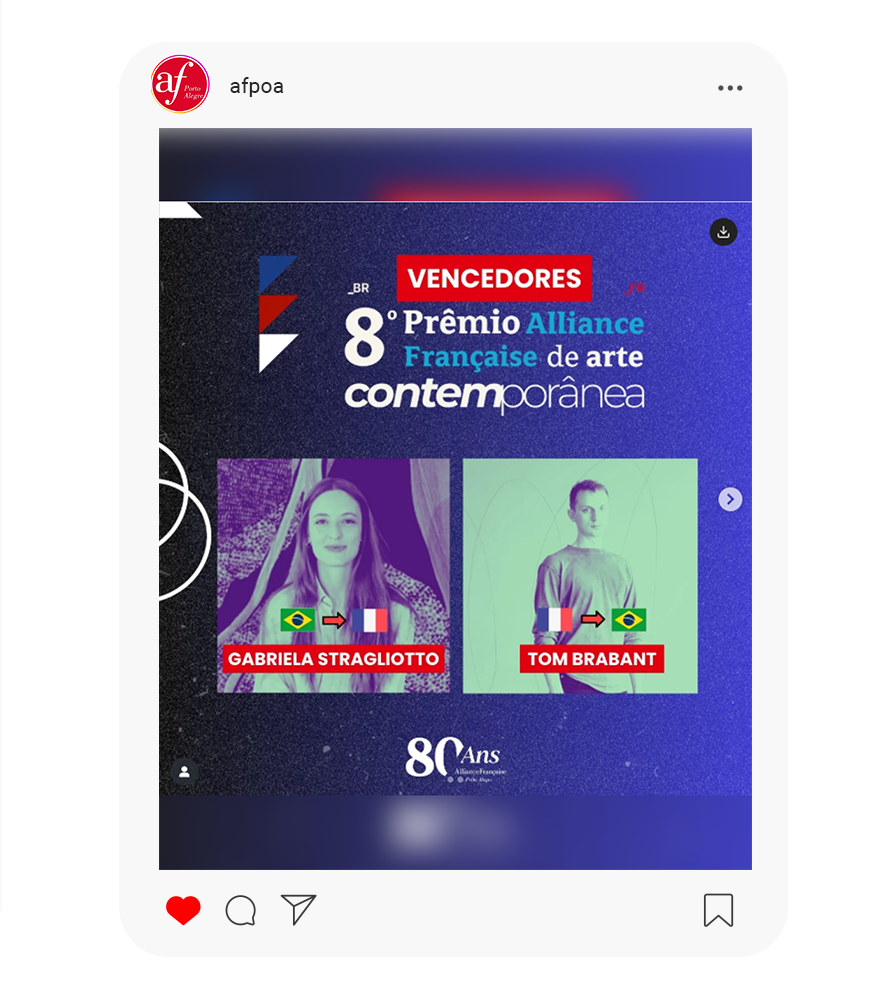
Task: Open the post's three-dot options menu
Action: point(730,88)
